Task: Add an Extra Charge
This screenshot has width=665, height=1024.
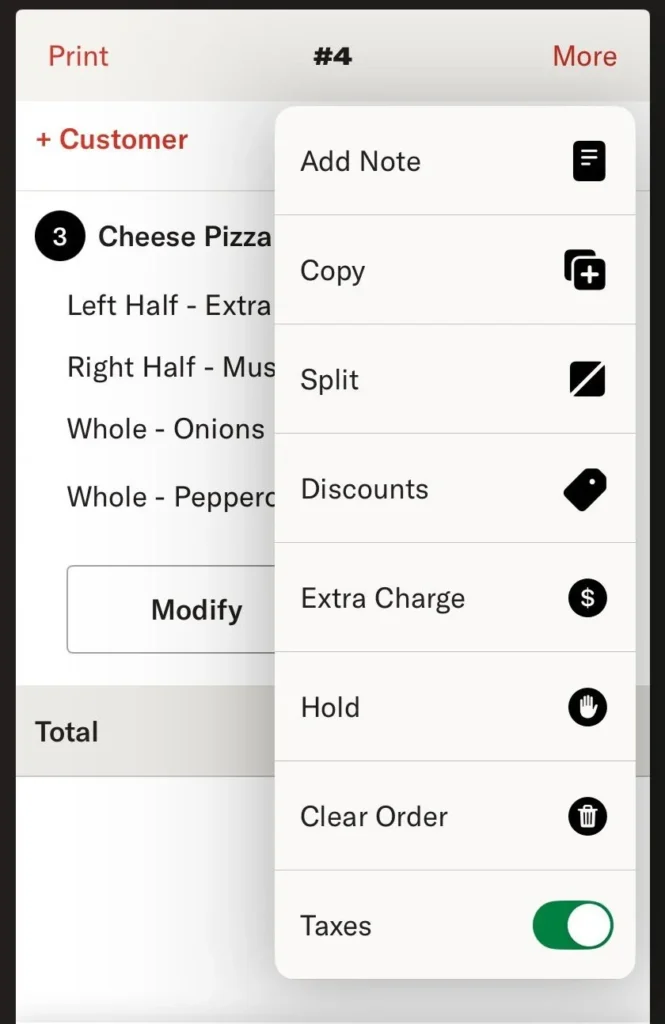Action: pyautogui.click(x=454, y=598)
